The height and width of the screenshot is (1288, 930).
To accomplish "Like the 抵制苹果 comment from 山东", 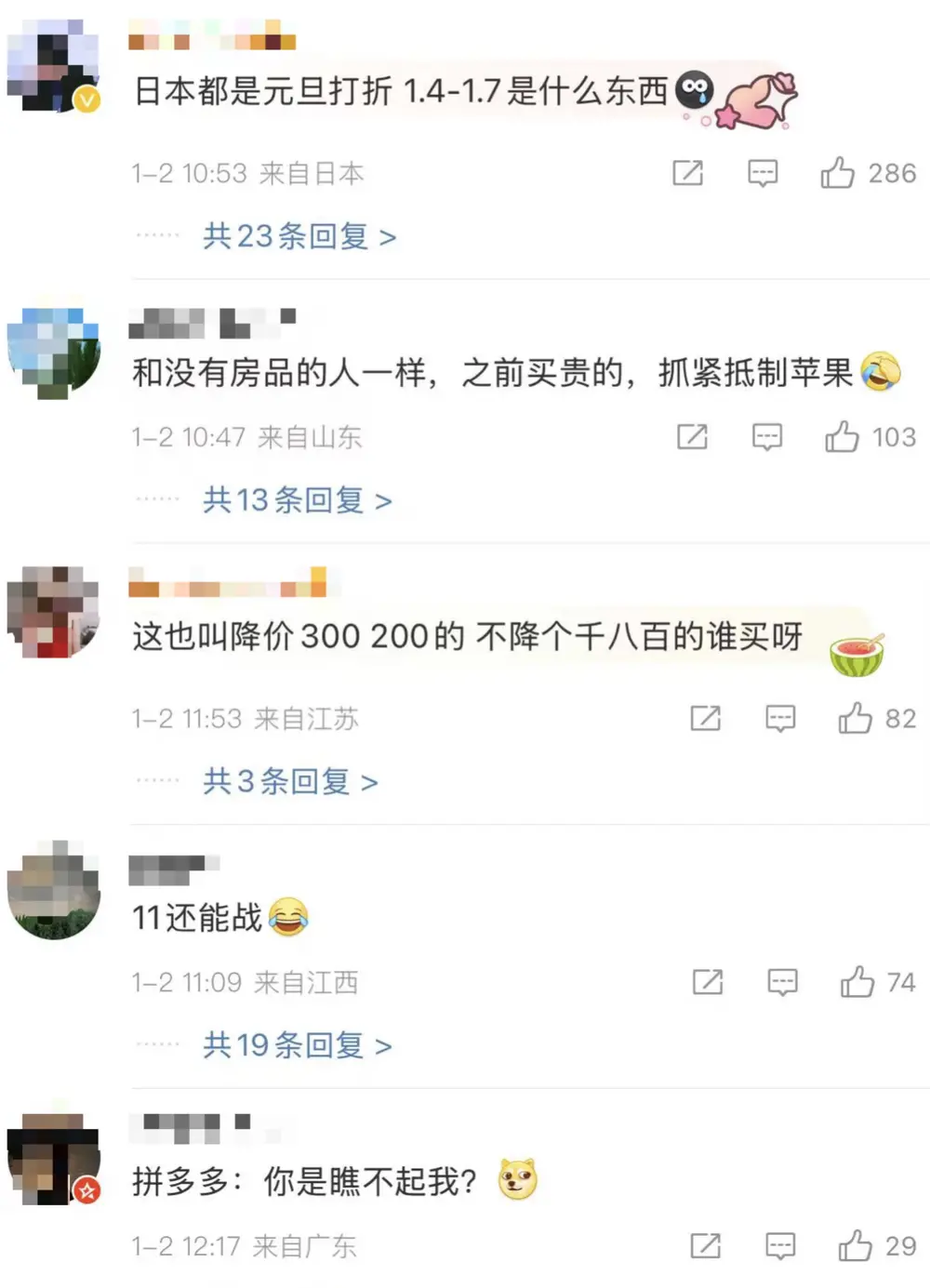I will tap(843, 437).
